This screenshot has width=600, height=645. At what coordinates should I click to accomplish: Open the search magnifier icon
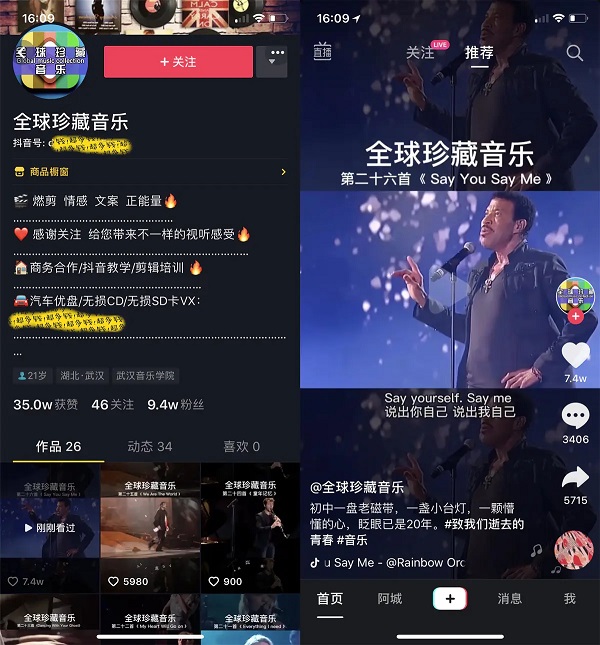click(x=574, y=52)
